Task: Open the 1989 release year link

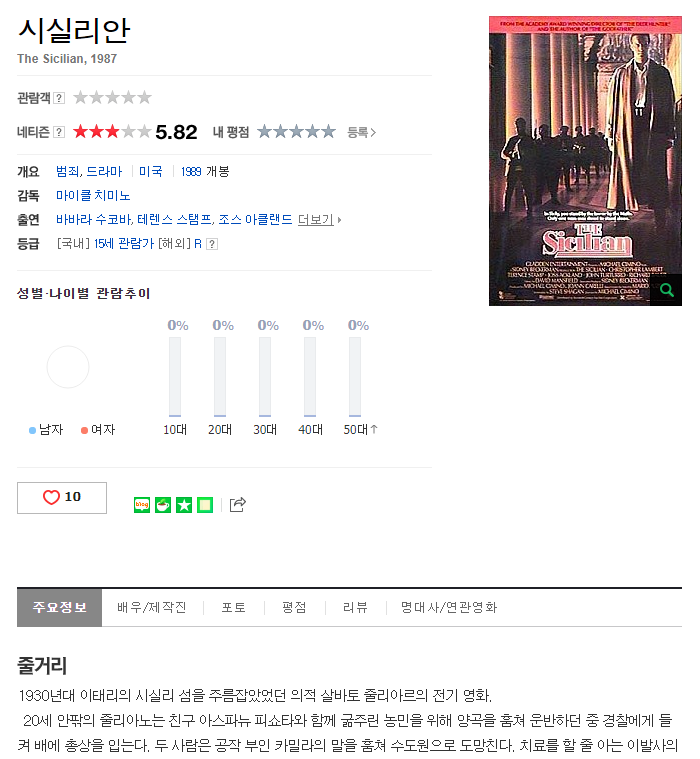Action: pos(191,171)
